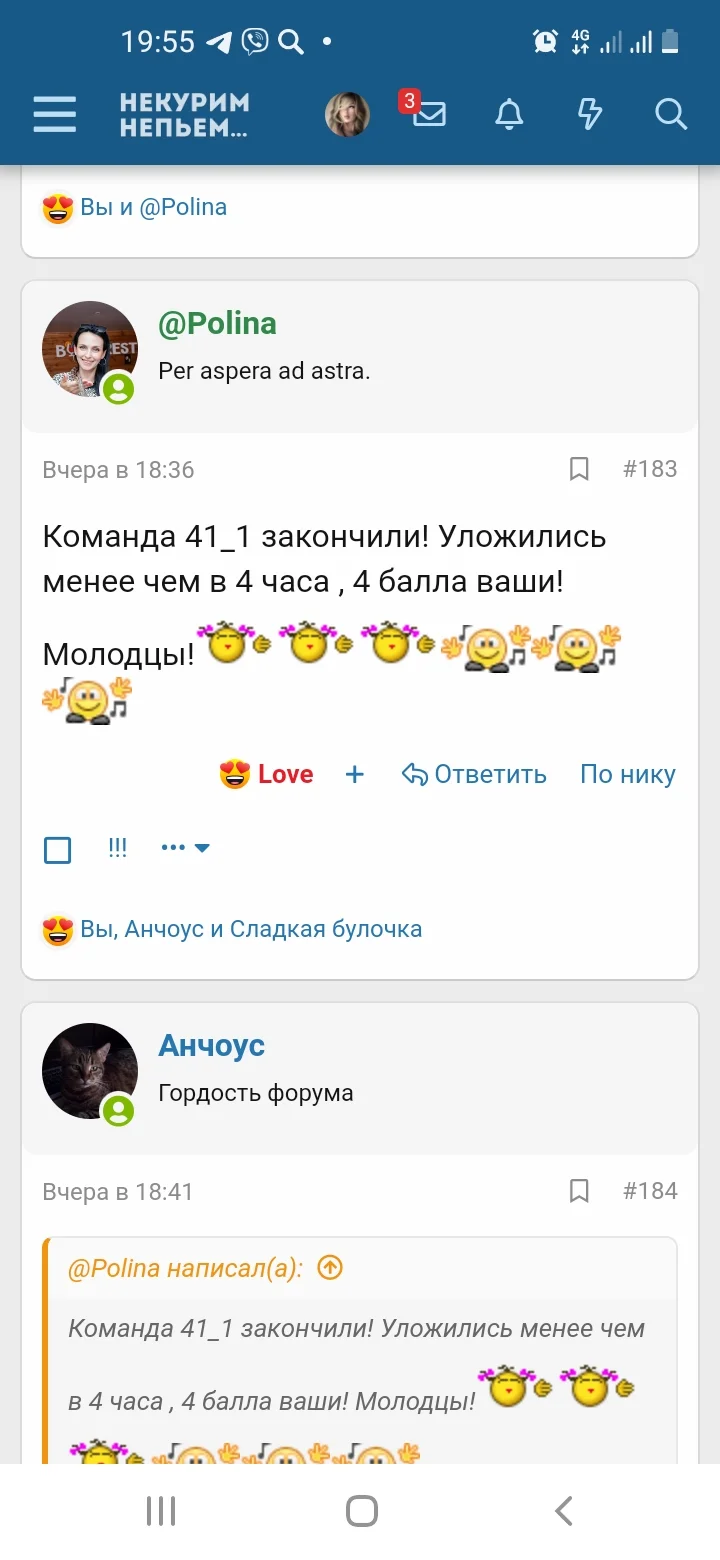Add another reaction with the plus sign
This screenshot has width=720, height=1560.
pos(354,774)
